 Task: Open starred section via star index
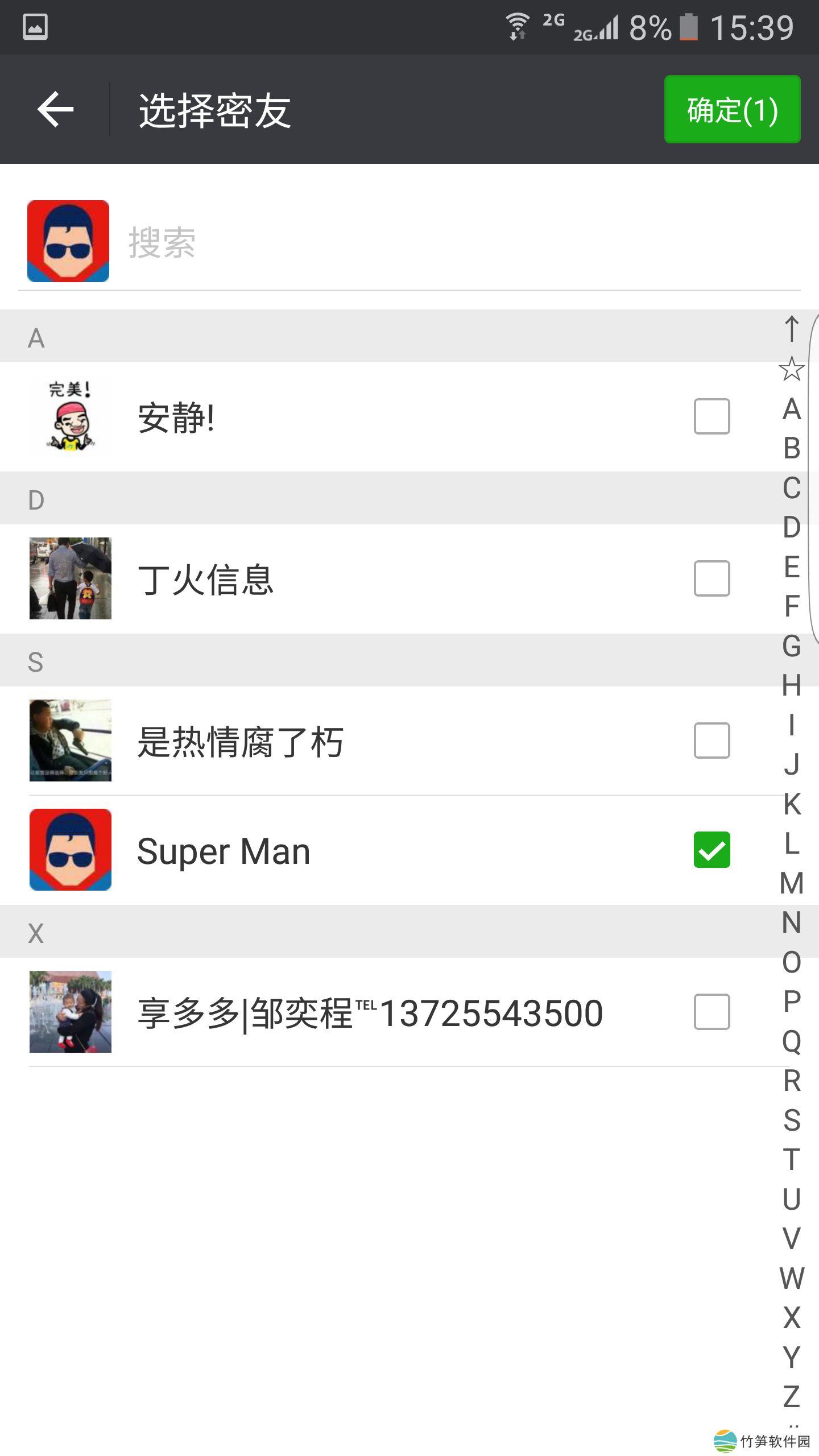pos(792,370)
